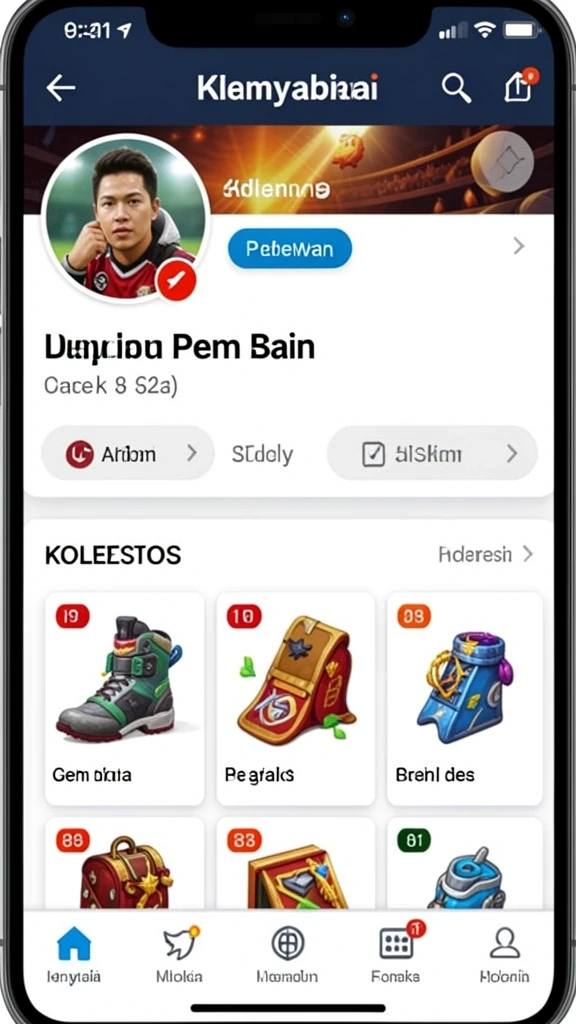Viewport: 576px width, 1024px height.
Task: Open the Fonaks tab with the badge
Action: 396,955
